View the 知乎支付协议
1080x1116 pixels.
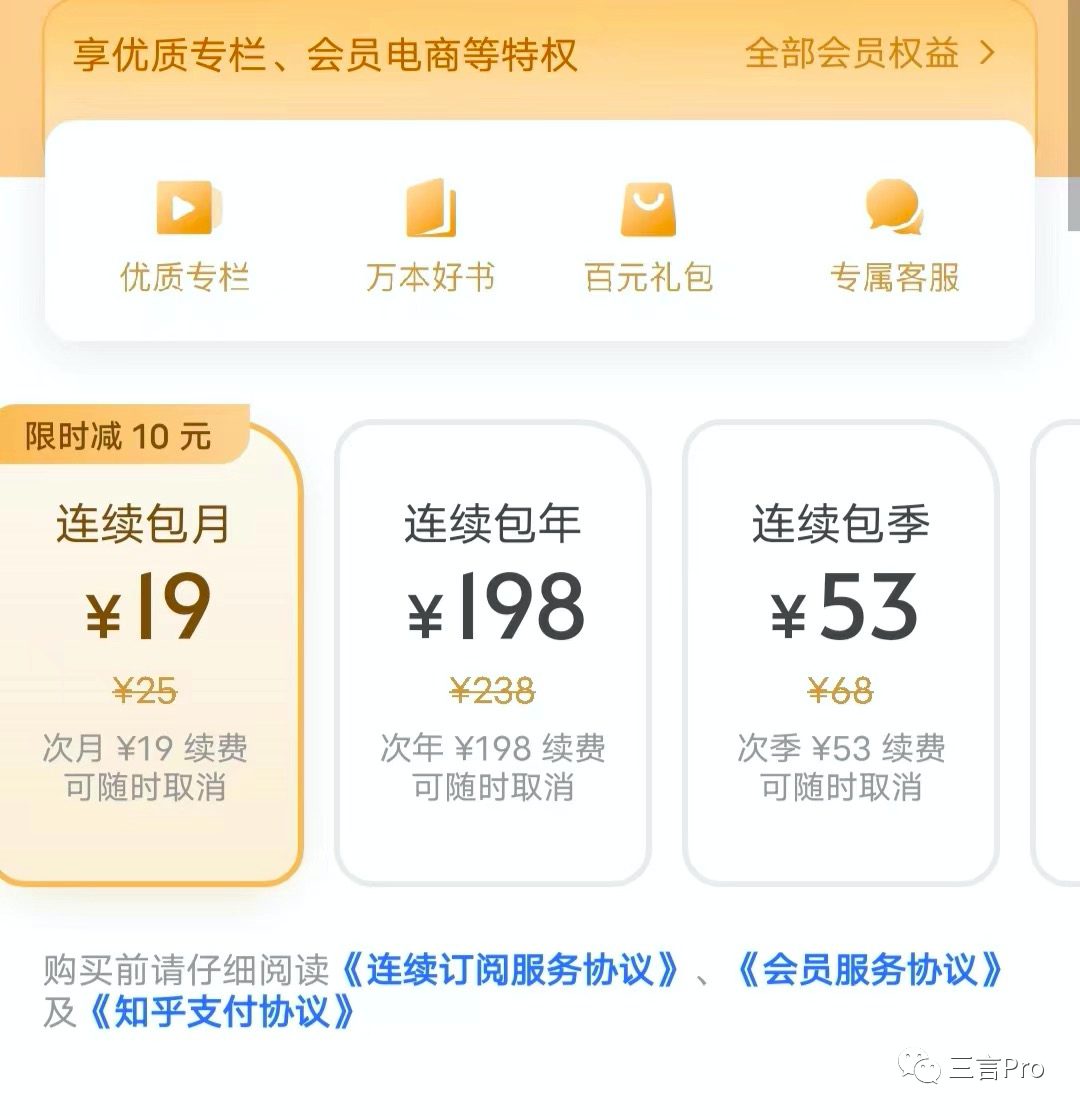point(222,1013)
